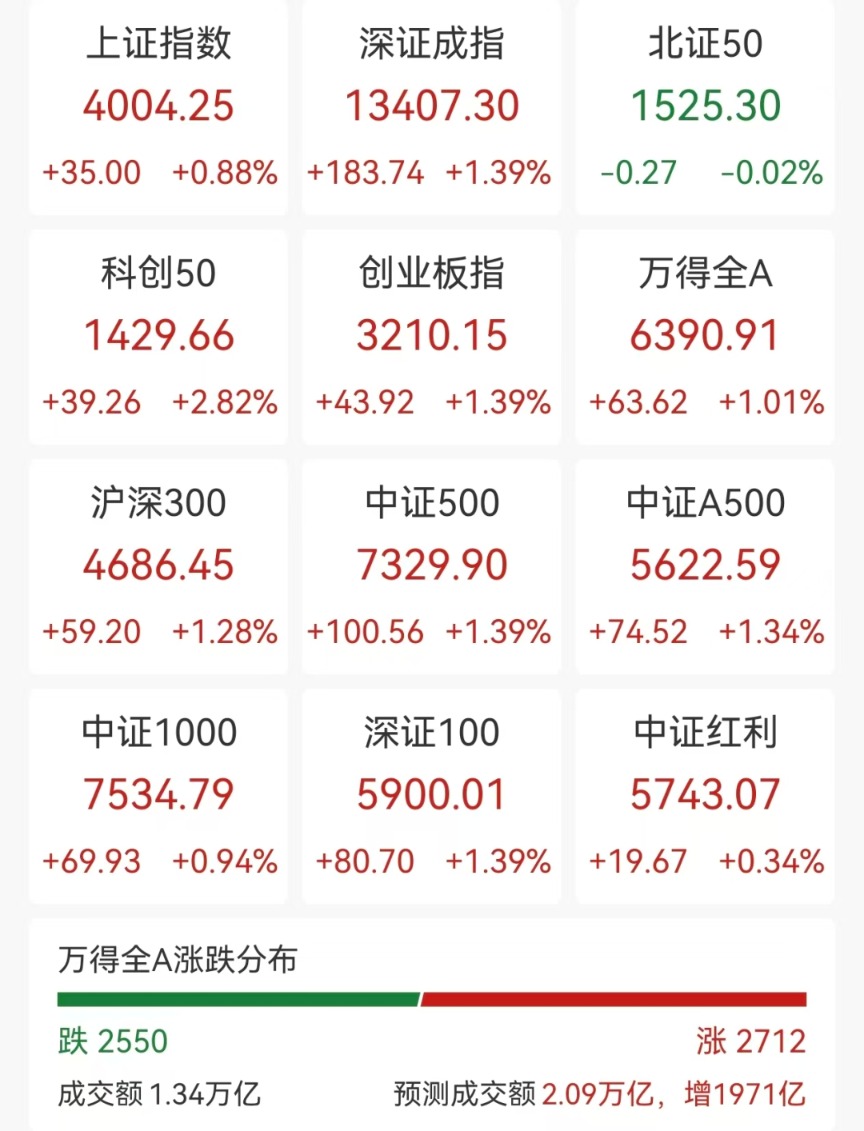Viewport: 864px width, 1131px height.
Task: Open the 科创50 index card
Action: 158,336
